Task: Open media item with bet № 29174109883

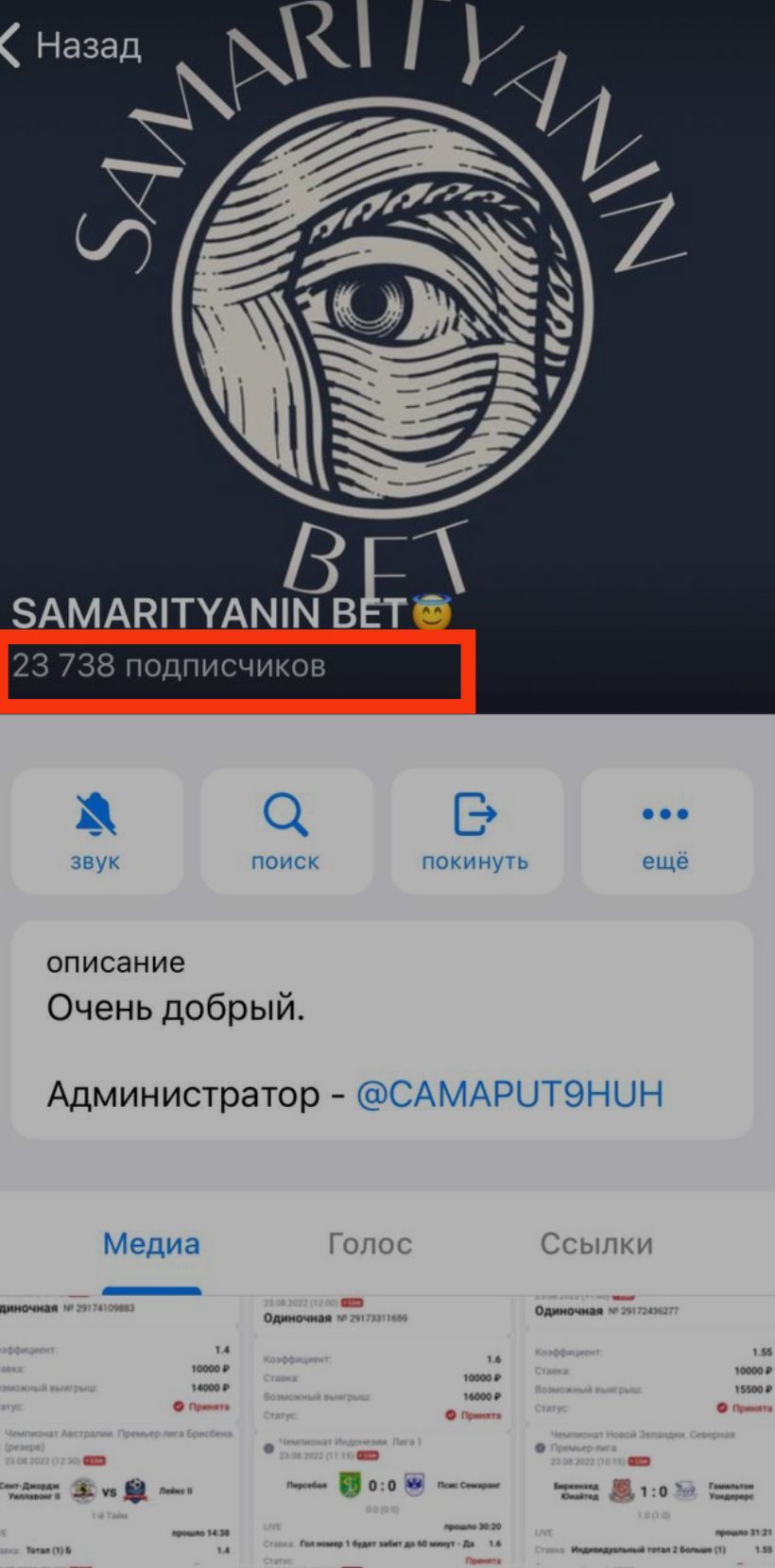Action: click(121, 1432)
